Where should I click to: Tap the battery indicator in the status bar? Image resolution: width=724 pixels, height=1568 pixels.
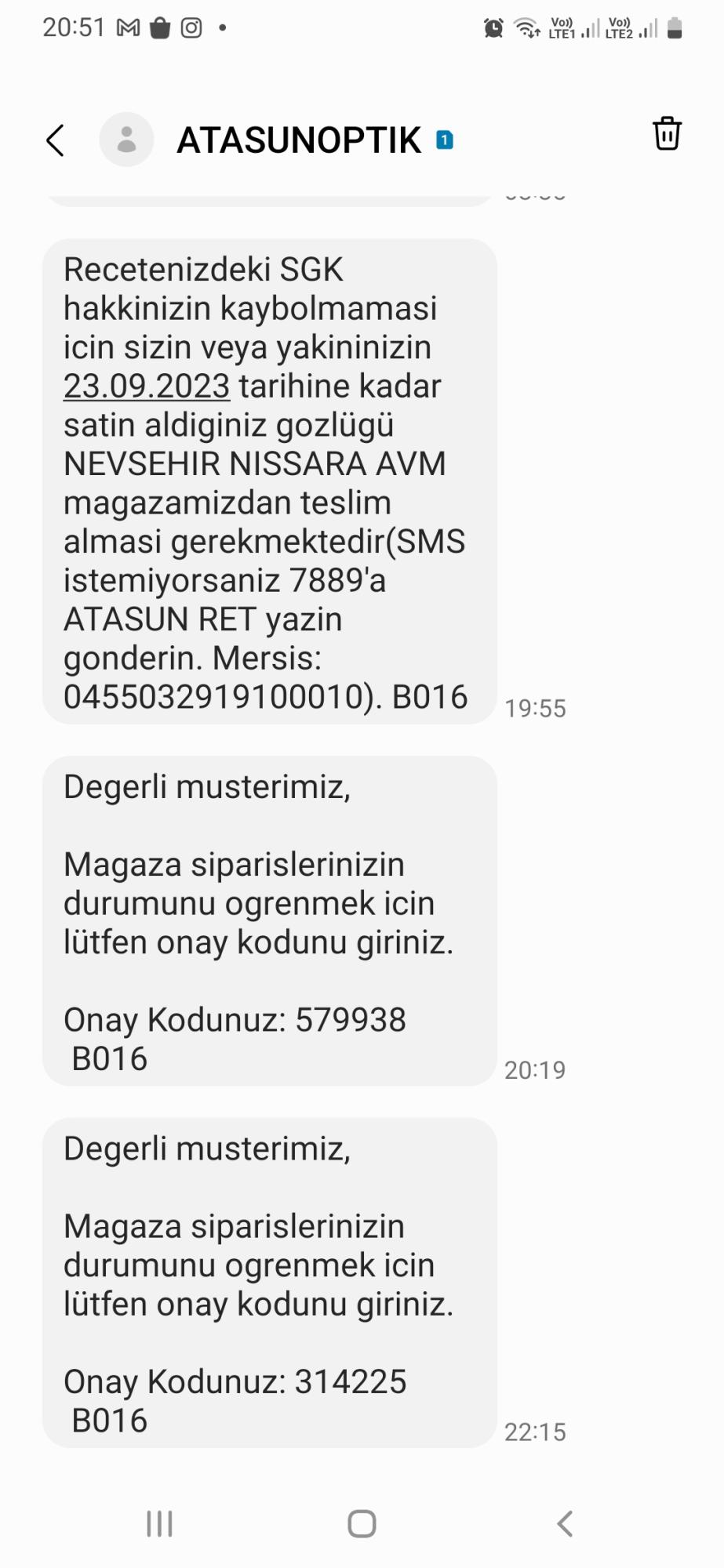[x=675, y=28]
